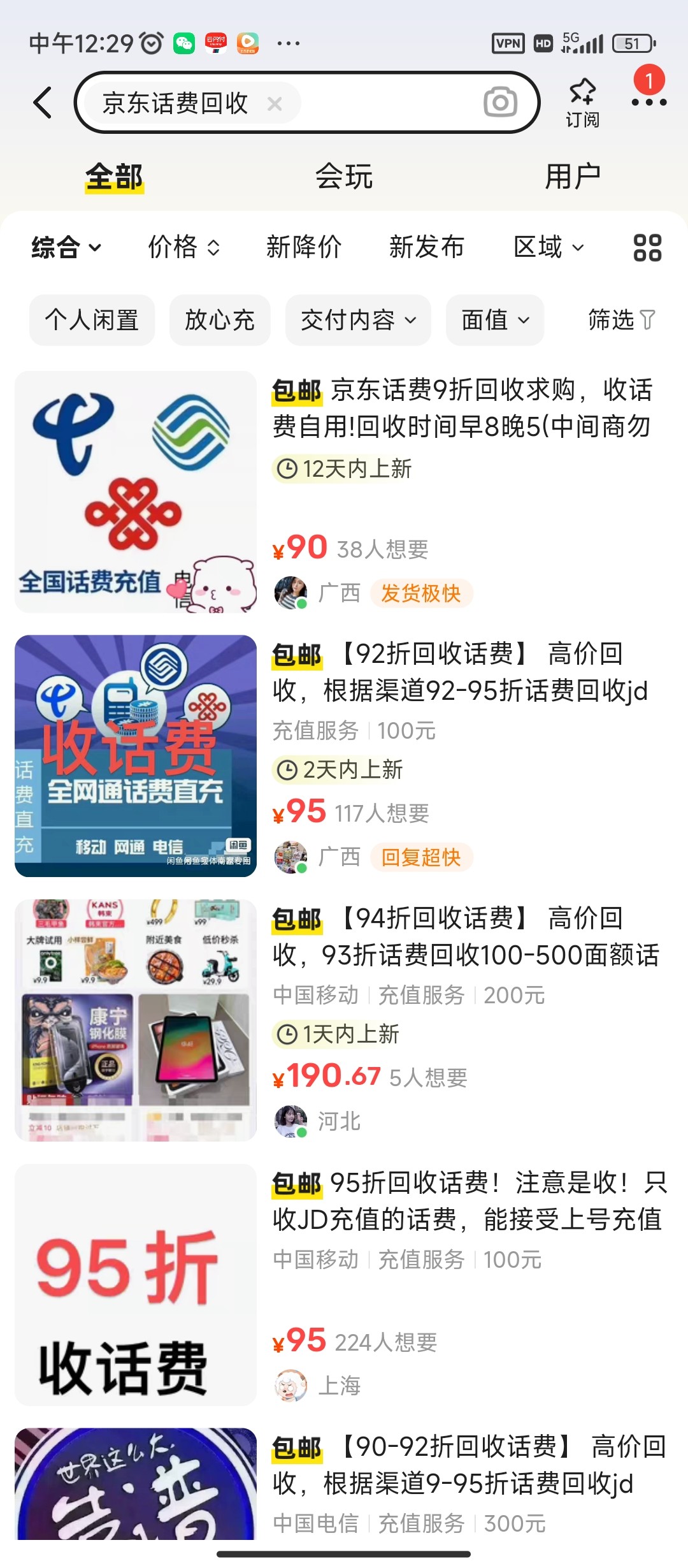Open the 京东话费9折回收求购 listing
The height and width of the screenshot is (1568, 688).
tap(461, 408)
